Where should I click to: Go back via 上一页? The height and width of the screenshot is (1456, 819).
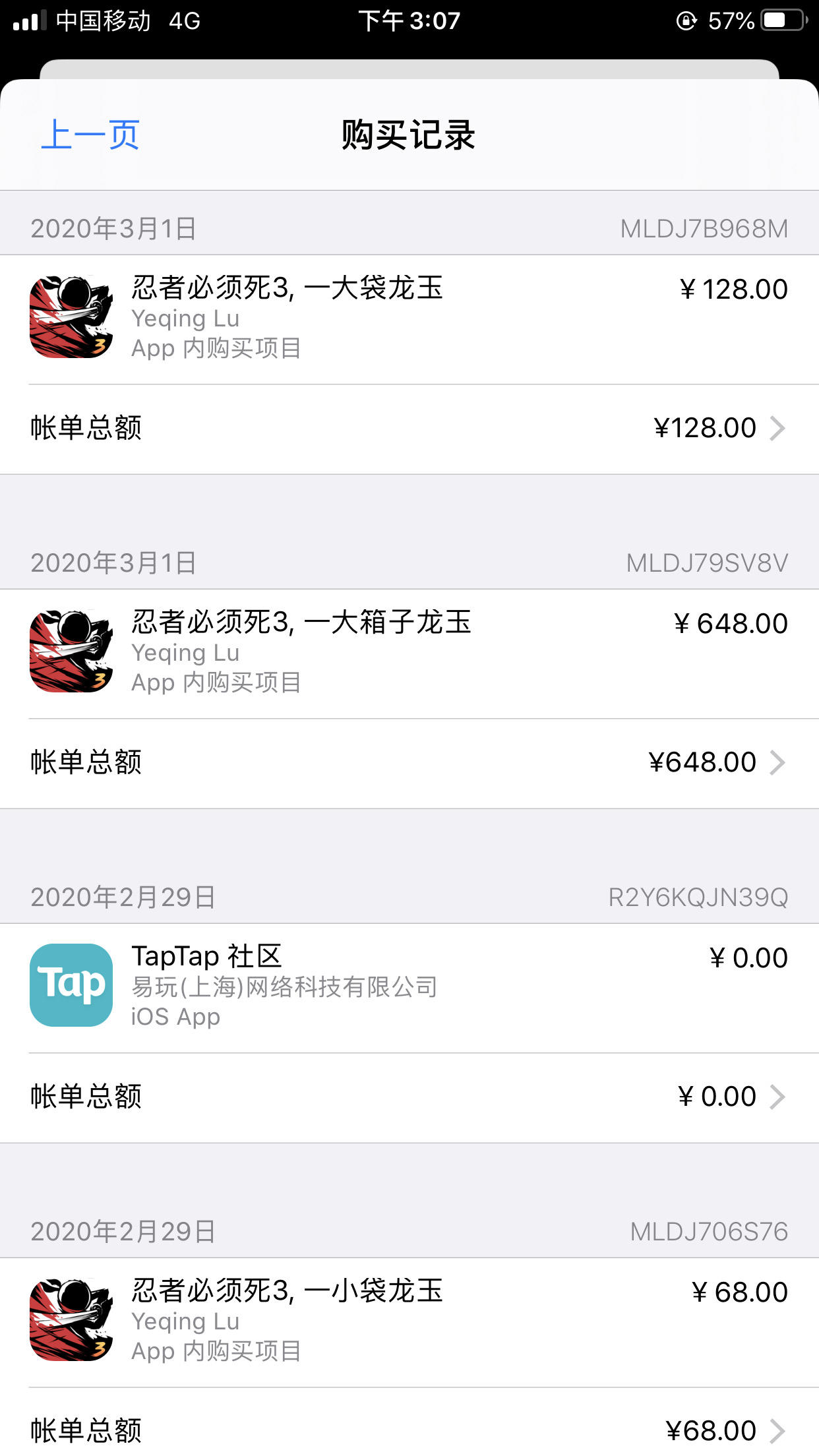point(90,135)
